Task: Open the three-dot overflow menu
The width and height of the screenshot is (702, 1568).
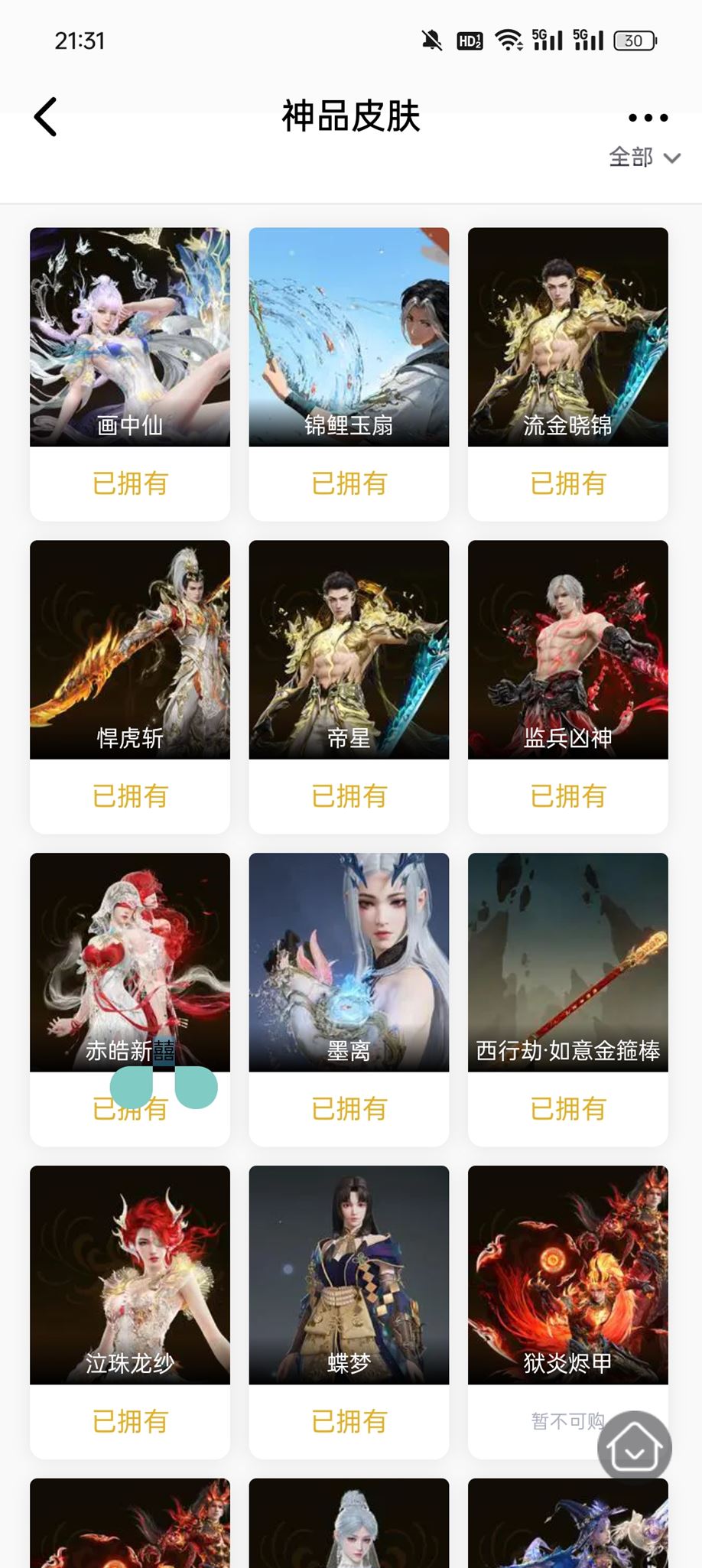Action: 648,118
